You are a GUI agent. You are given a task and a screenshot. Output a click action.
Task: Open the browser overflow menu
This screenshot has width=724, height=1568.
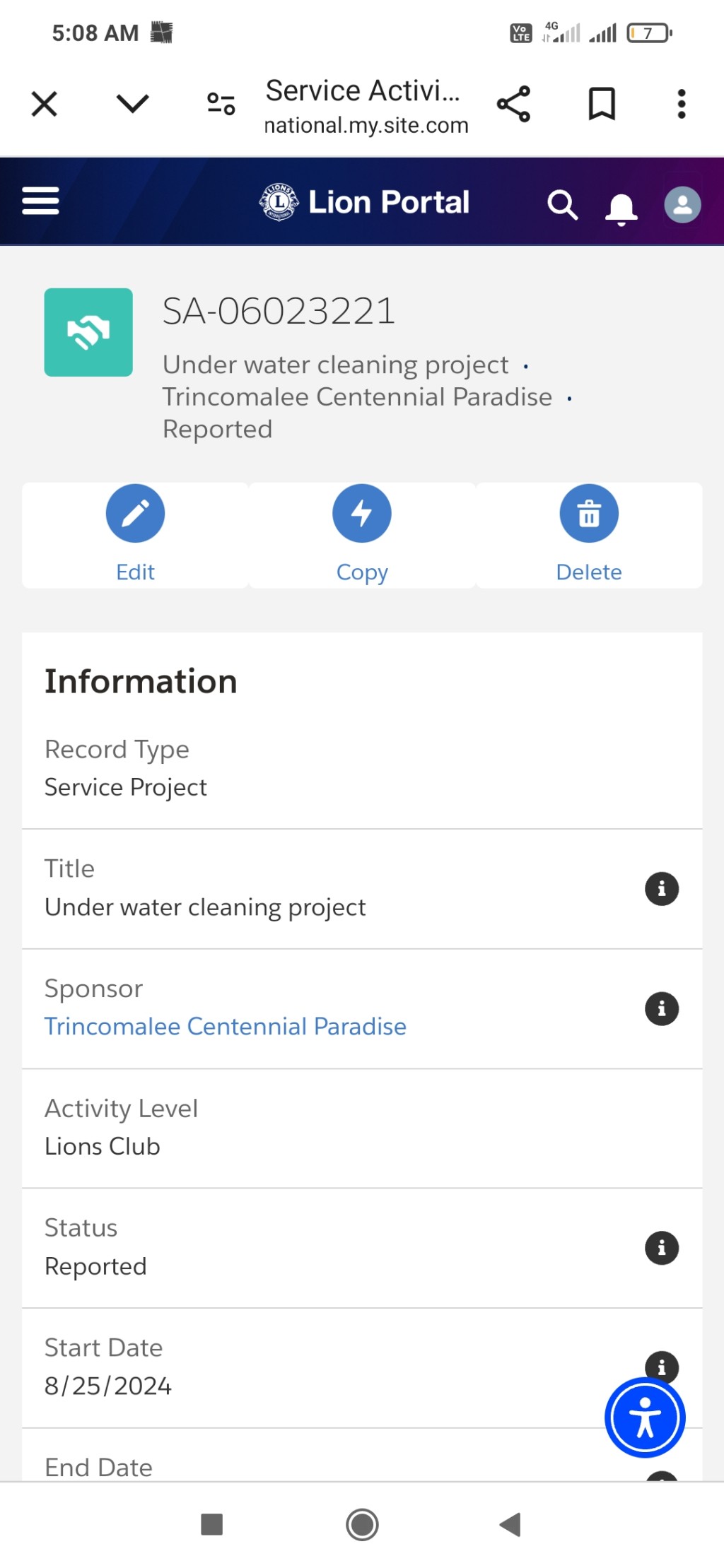(x=682, y=104)
